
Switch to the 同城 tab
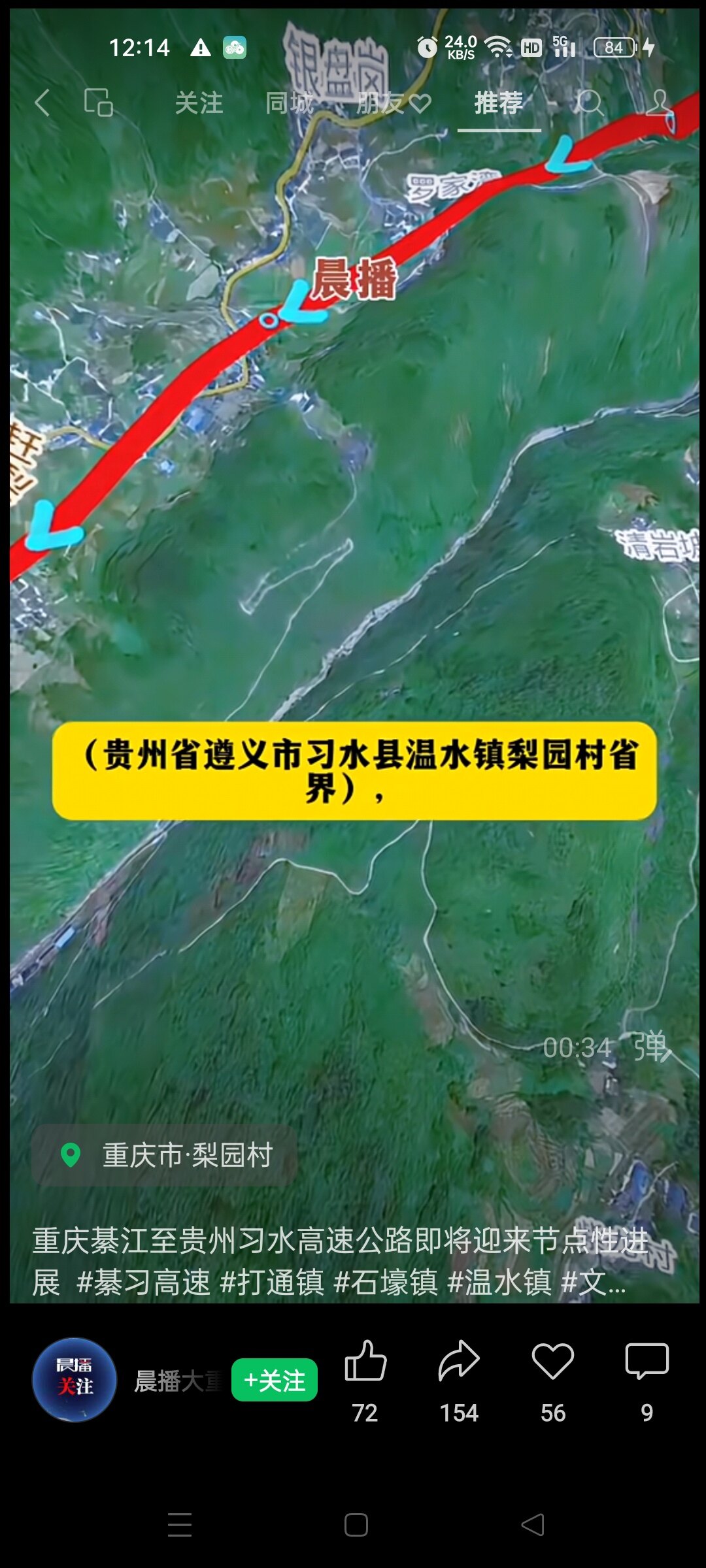290,103
